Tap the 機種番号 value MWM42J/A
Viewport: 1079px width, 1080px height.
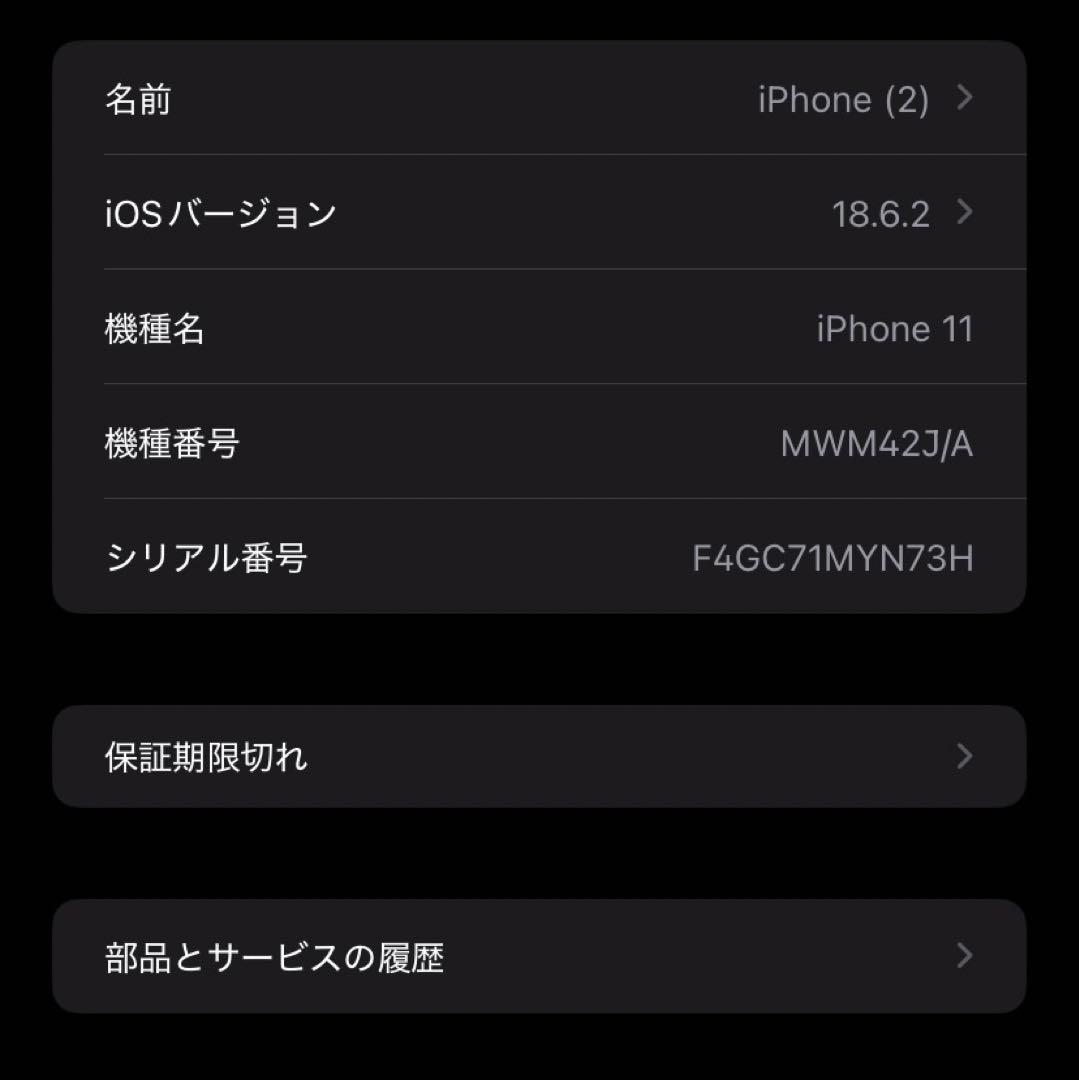tap(880, 443)
